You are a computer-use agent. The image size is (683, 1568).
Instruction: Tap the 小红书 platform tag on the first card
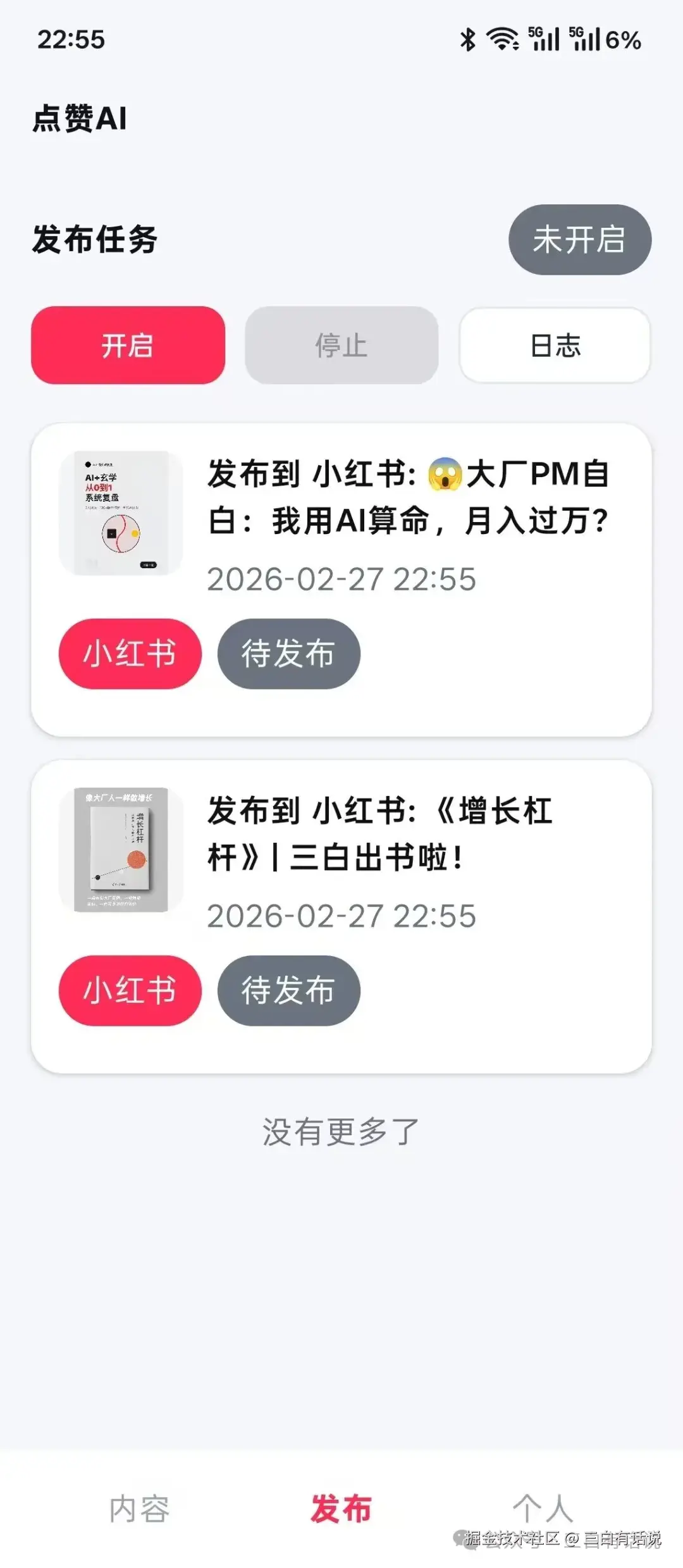[x=128, y=654]
